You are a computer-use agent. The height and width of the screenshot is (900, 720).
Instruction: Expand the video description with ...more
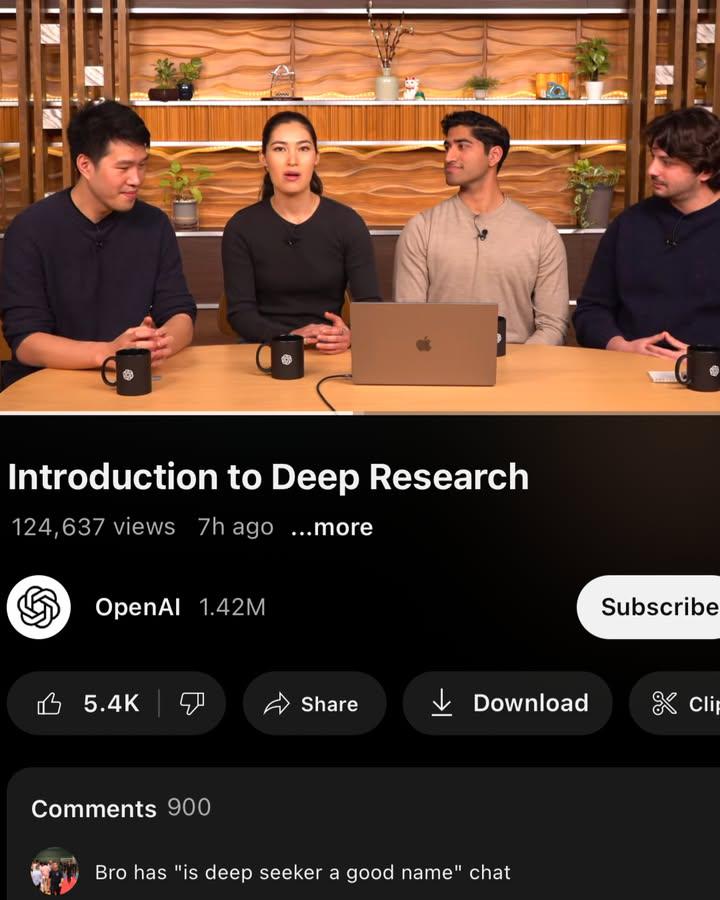point(331,527)
